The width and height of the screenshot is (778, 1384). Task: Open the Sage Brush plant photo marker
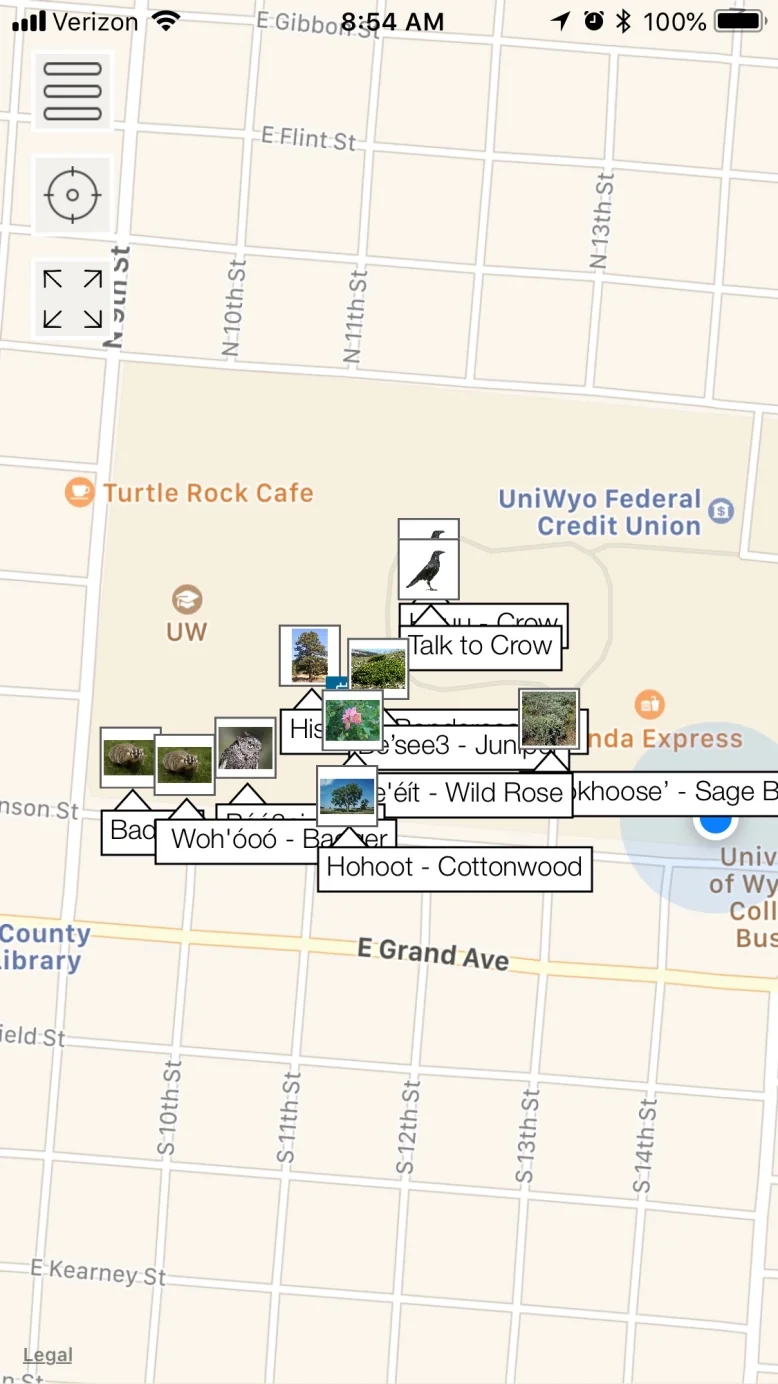[549, 718]
